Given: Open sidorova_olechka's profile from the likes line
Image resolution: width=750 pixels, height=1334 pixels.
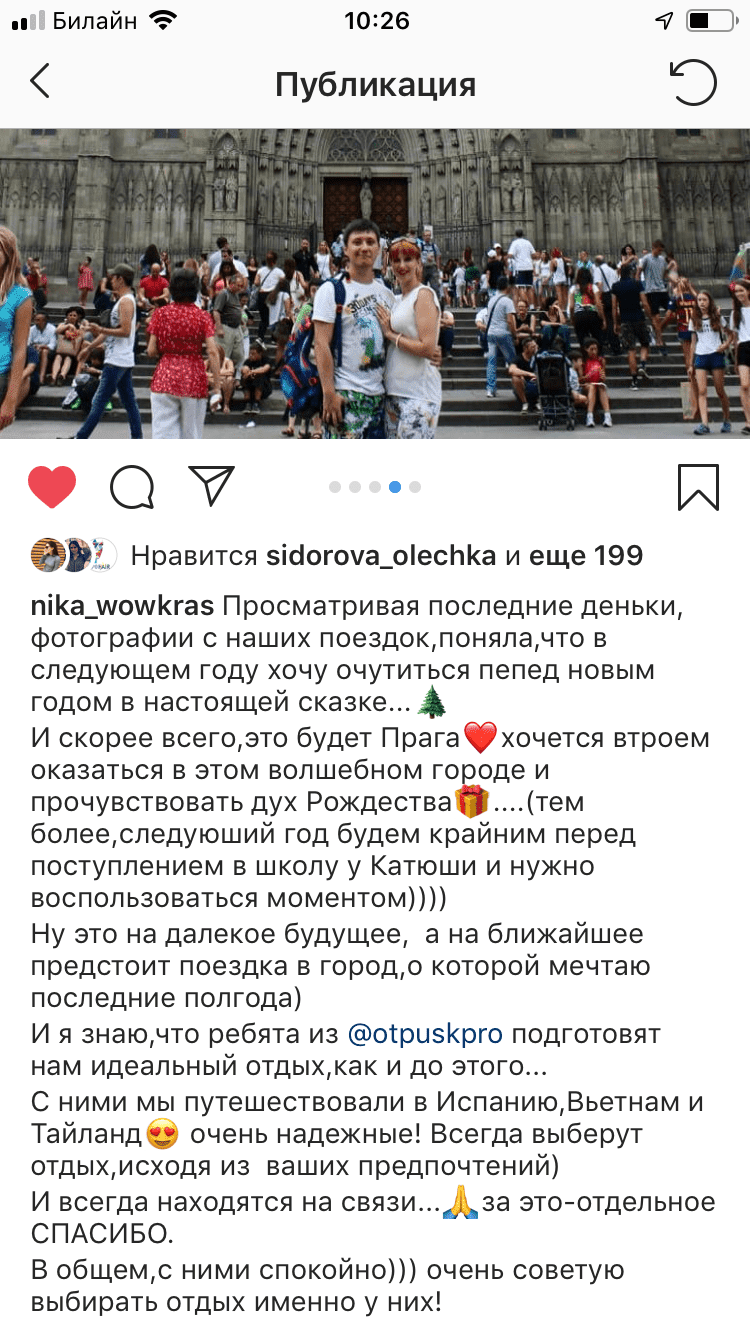Looking at the screenshot, I should 381,555.
